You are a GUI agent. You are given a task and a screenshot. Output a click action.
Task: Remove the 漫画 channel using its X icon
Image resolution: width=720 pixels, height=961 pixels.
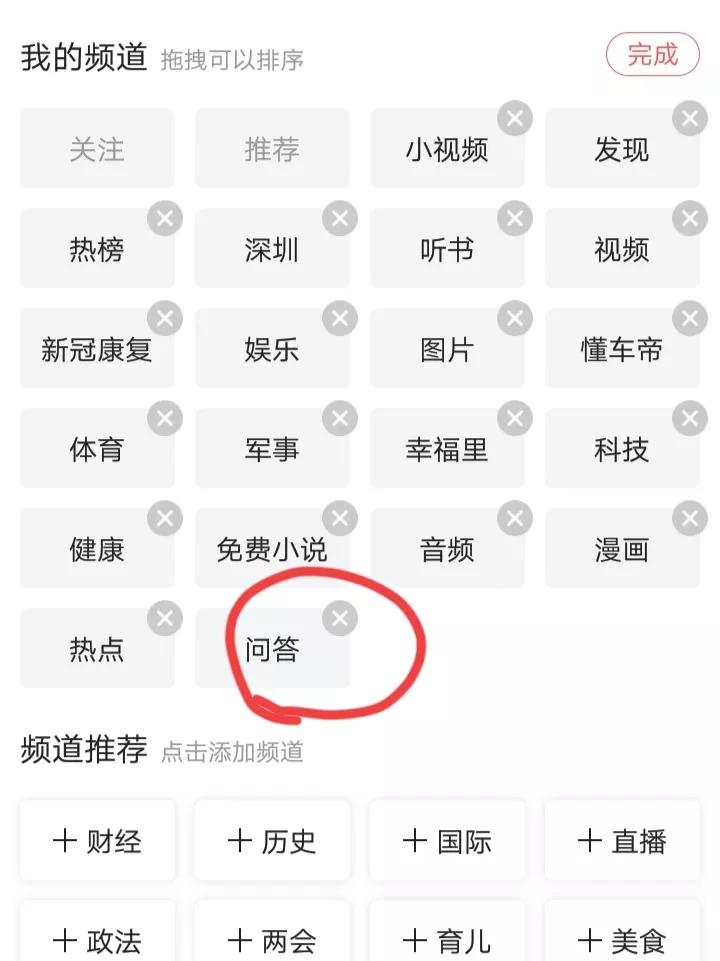[690, 518]
